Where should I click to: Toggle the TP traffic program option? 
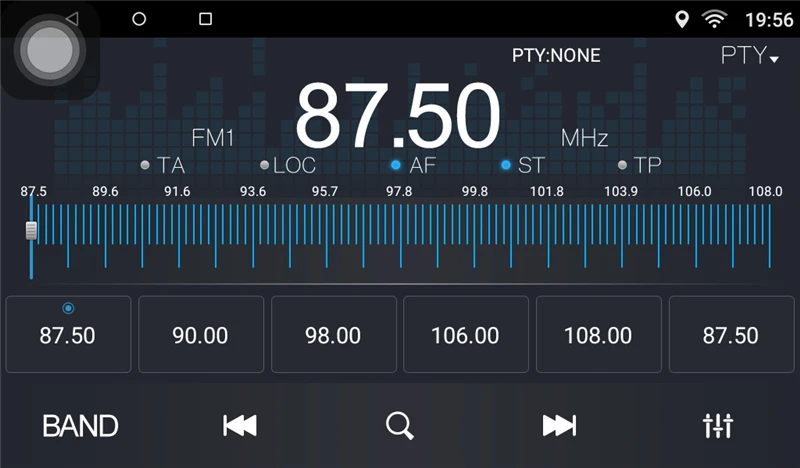click(x=640, y=165)
